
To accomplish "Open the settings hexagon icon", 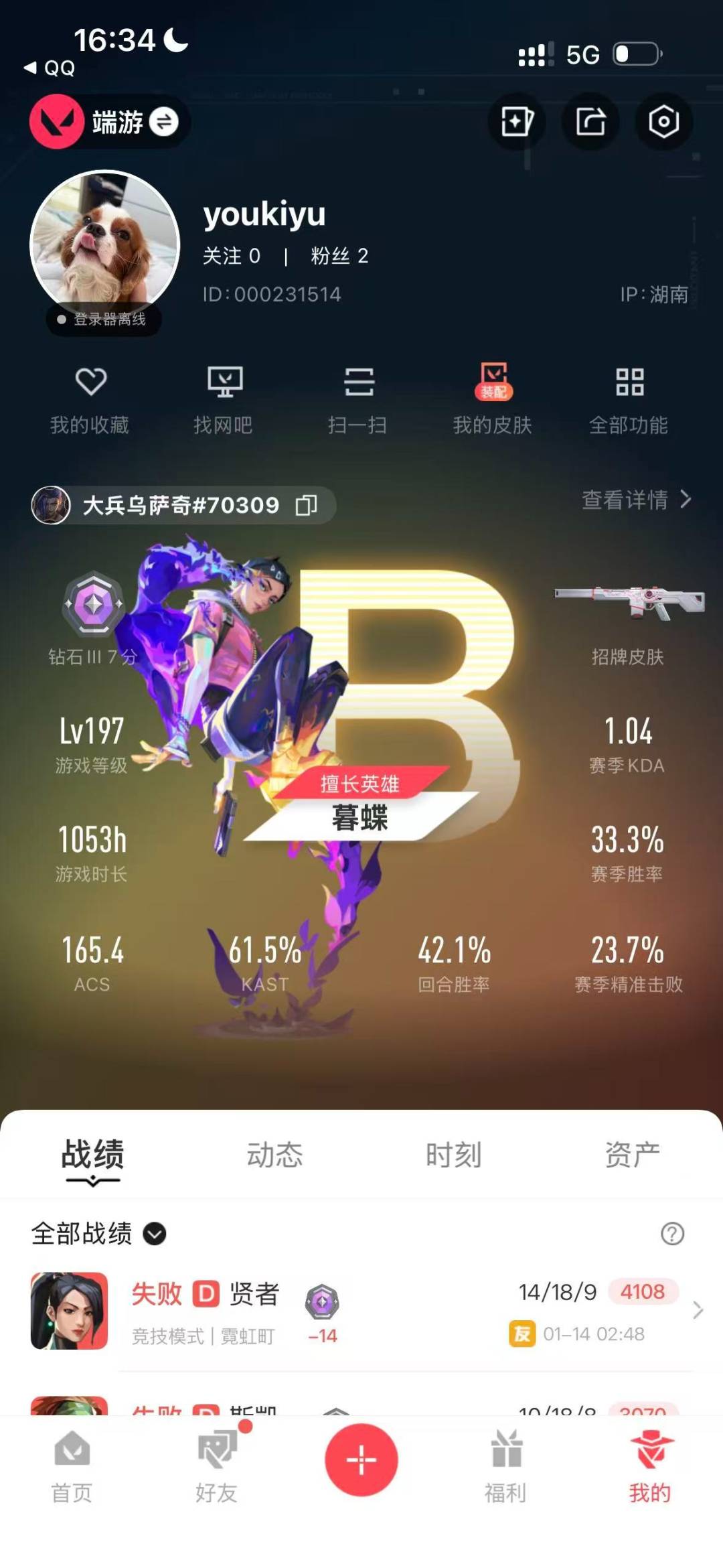I will pos(663,122).
